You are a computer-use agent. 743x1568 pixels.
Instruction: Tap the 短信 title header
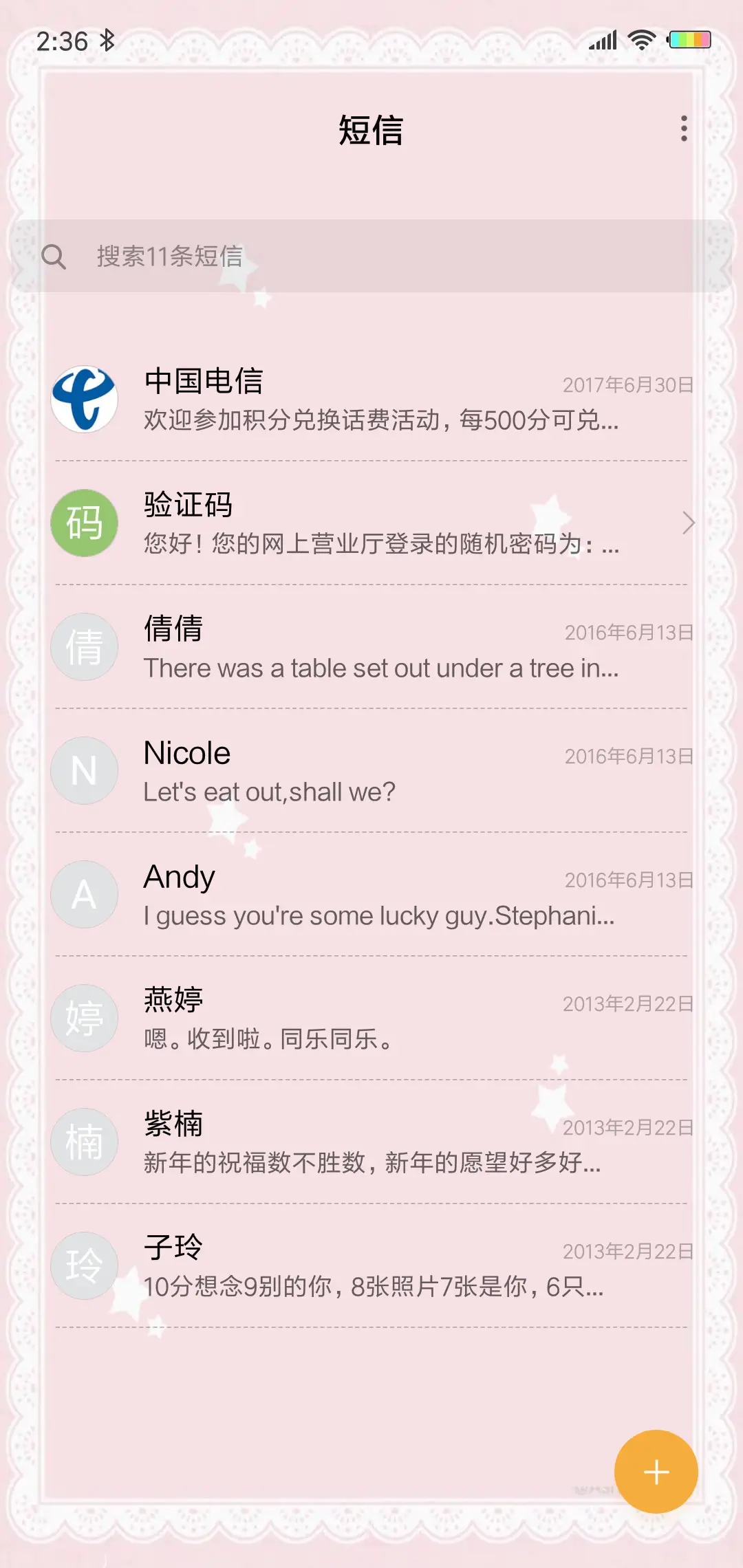pyautogui.click(x=371, y=129)
